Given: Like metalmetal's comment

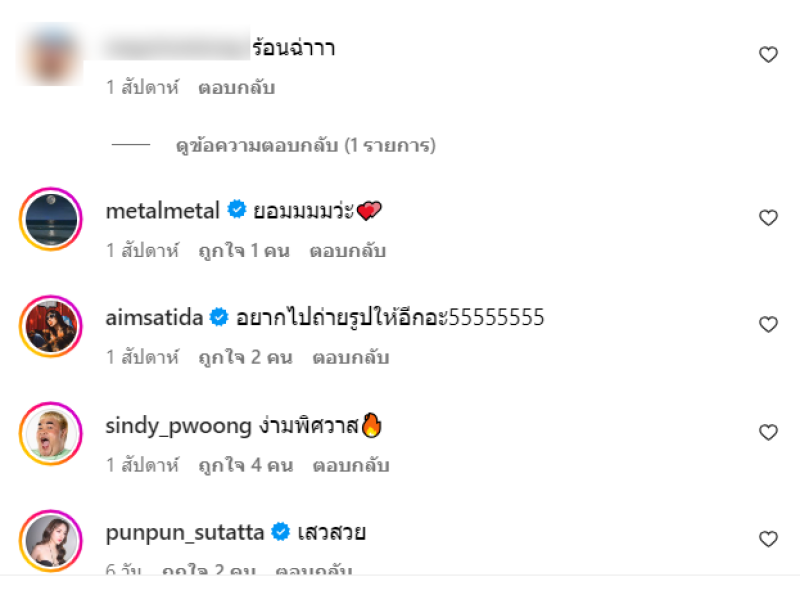Looking at the screenshot, I should click(768, 217).
